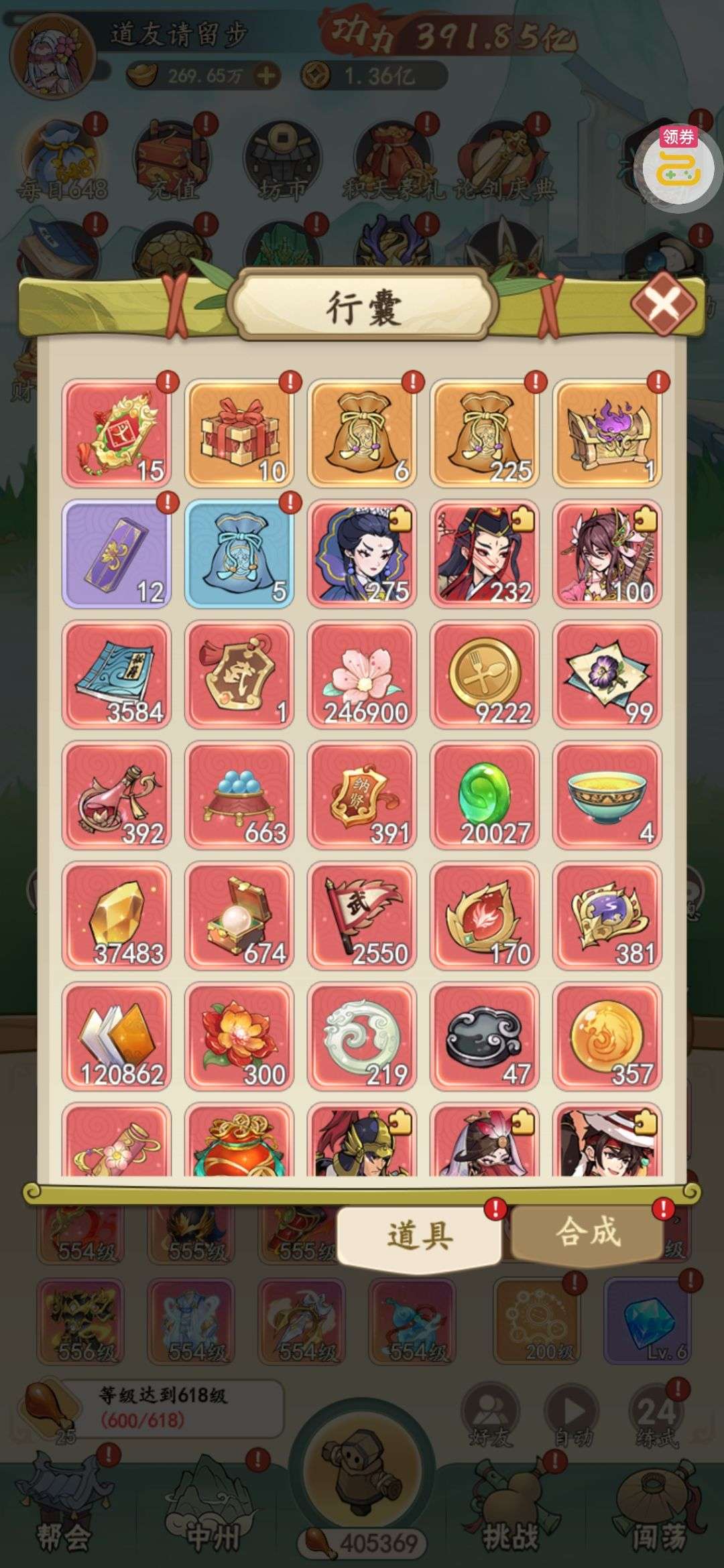Open the character shard item with 275
724x1568 pixels.
point(362,553)
